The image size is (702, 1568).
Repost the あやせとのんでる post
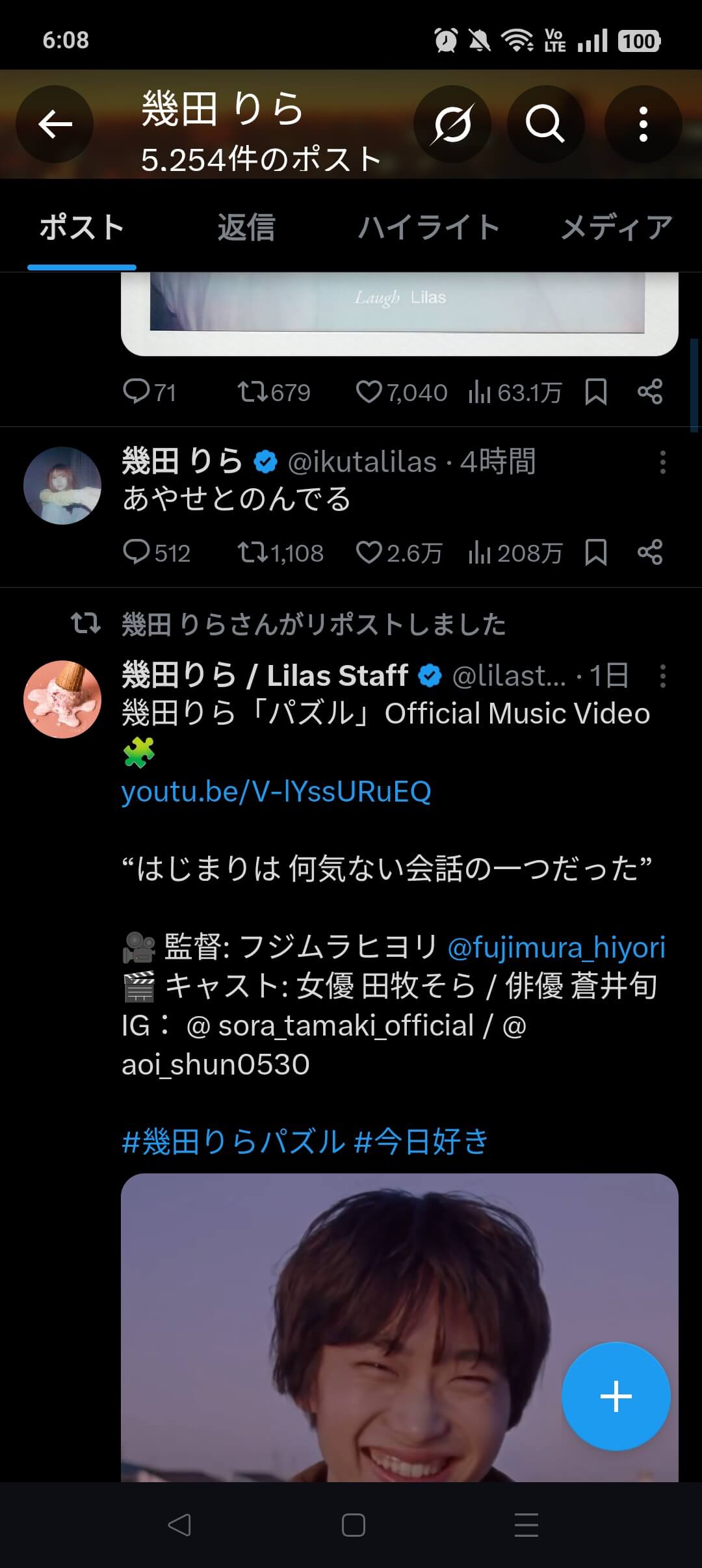coord(252,553)
